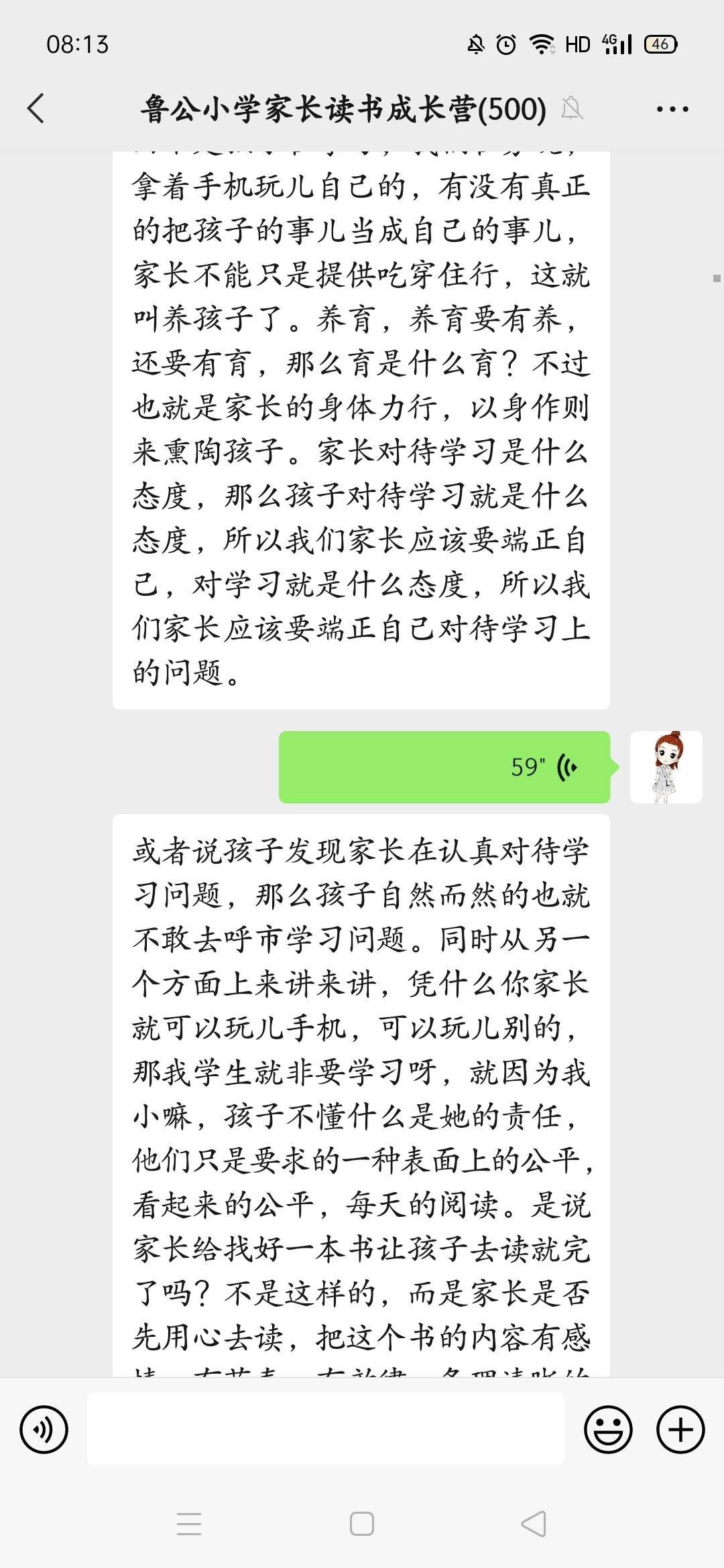This screenshot has width=724, height=1568.
Task: Tap the HD status indicator
Action: click(578, 44)
